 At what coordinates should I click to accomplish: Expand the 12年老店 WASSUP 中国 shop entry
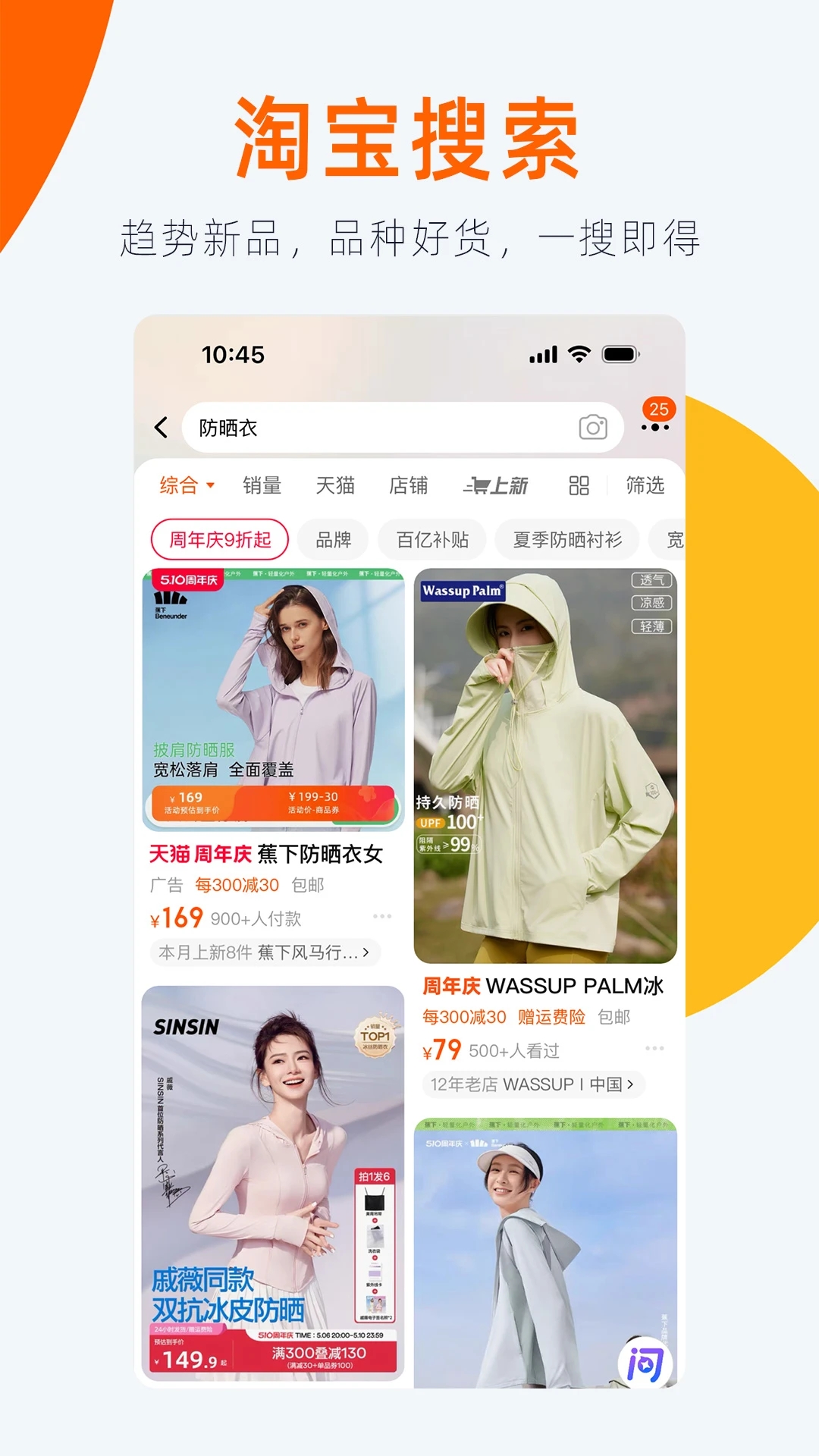[531, 1084]
